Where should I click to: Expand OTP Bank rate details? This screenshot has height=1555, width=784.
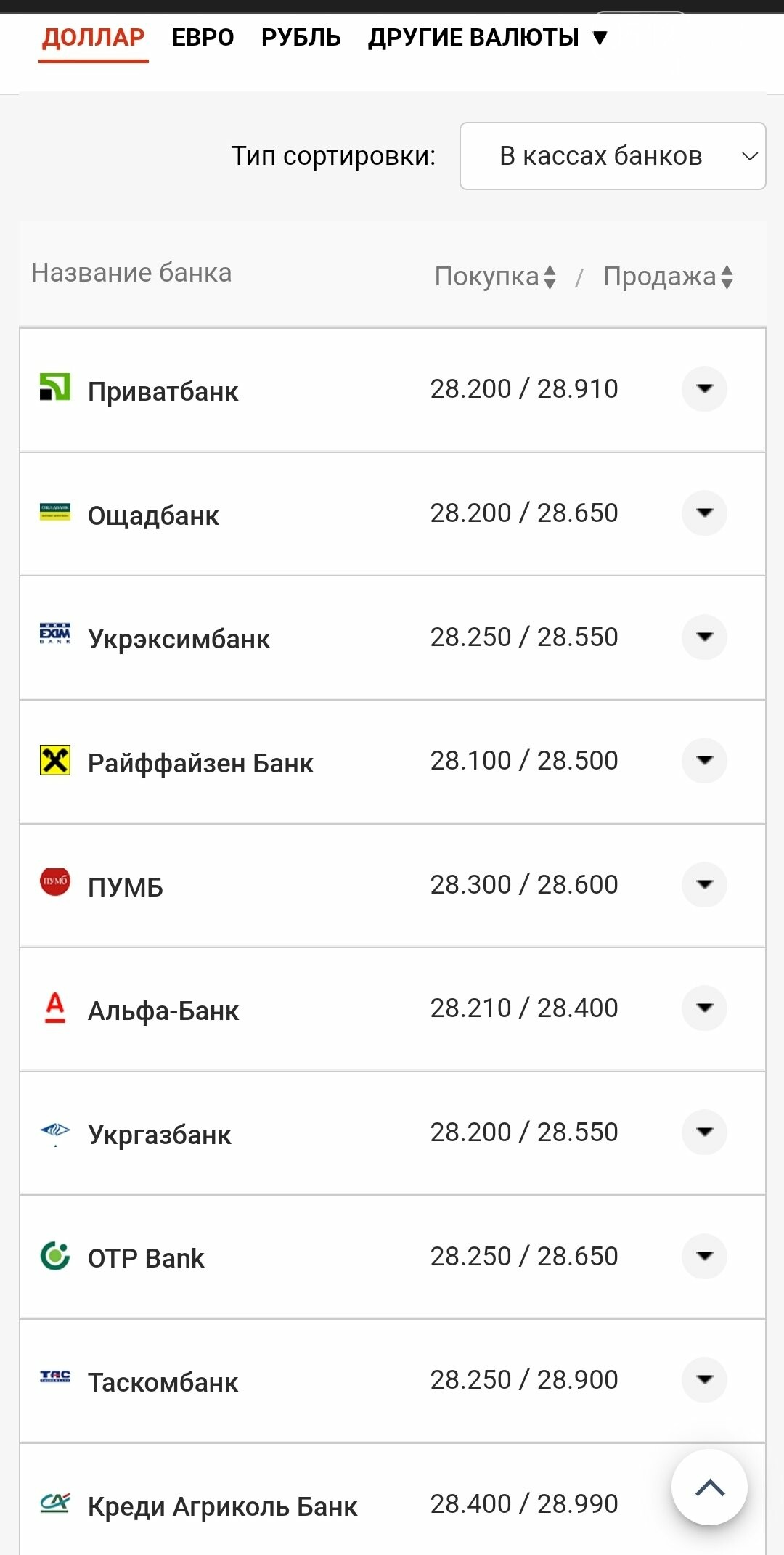pos(704,1257)
